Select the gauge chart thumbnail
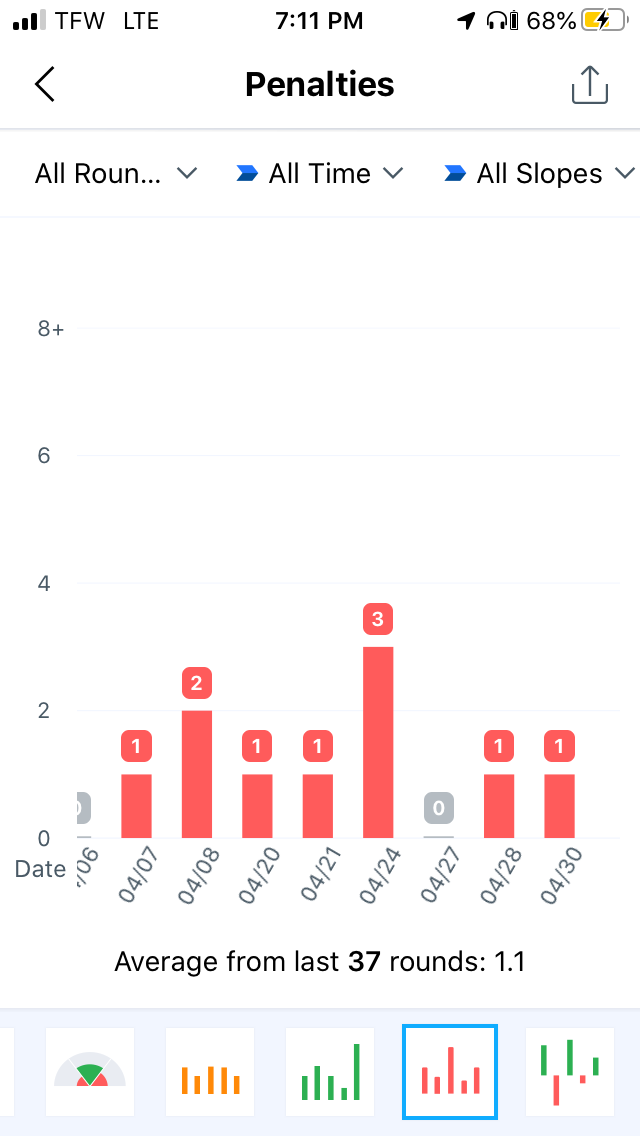Image resolution: width=640 pixels, height=1136 pixels. click(x=90, y=1072)
